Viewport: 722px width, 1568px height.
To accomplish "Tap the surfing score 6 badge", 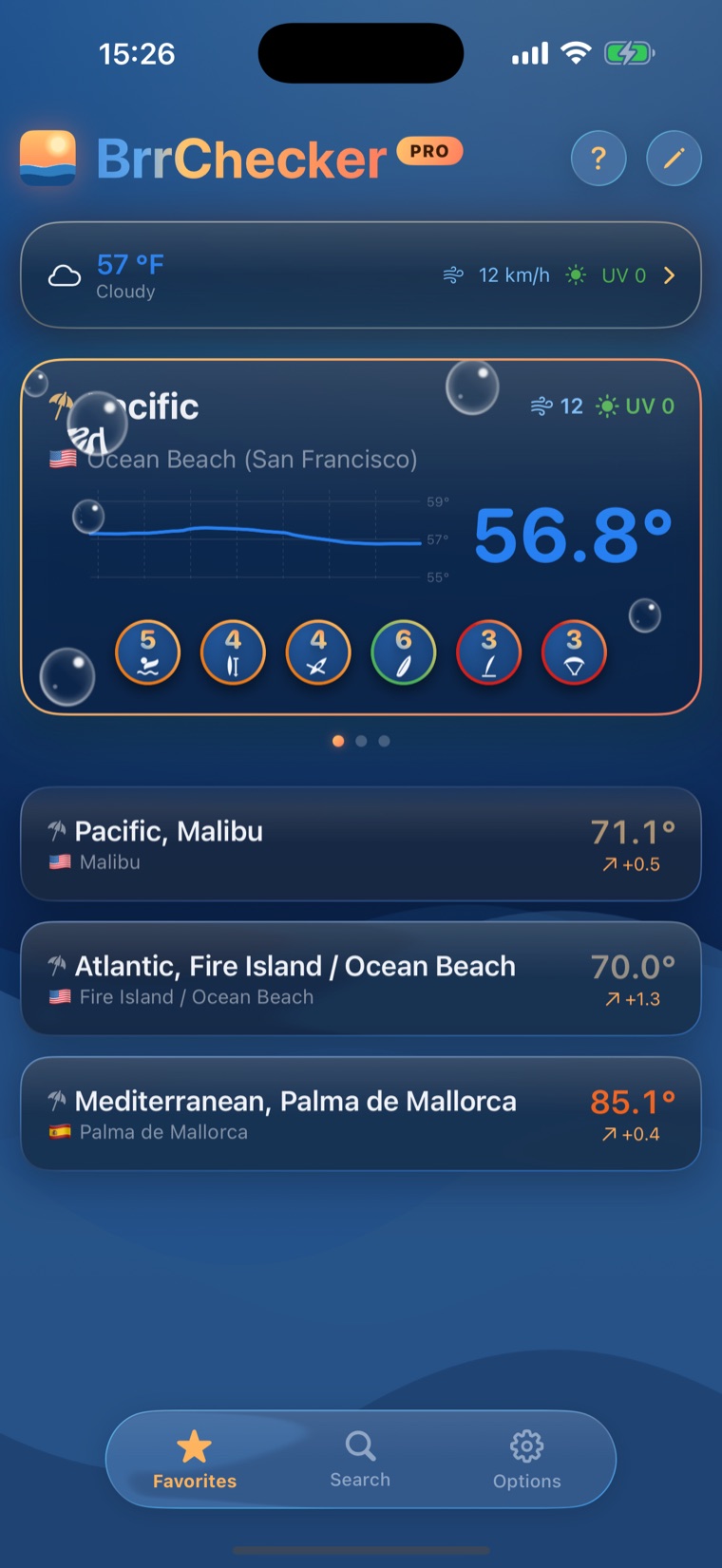I will tap(404, 653).
